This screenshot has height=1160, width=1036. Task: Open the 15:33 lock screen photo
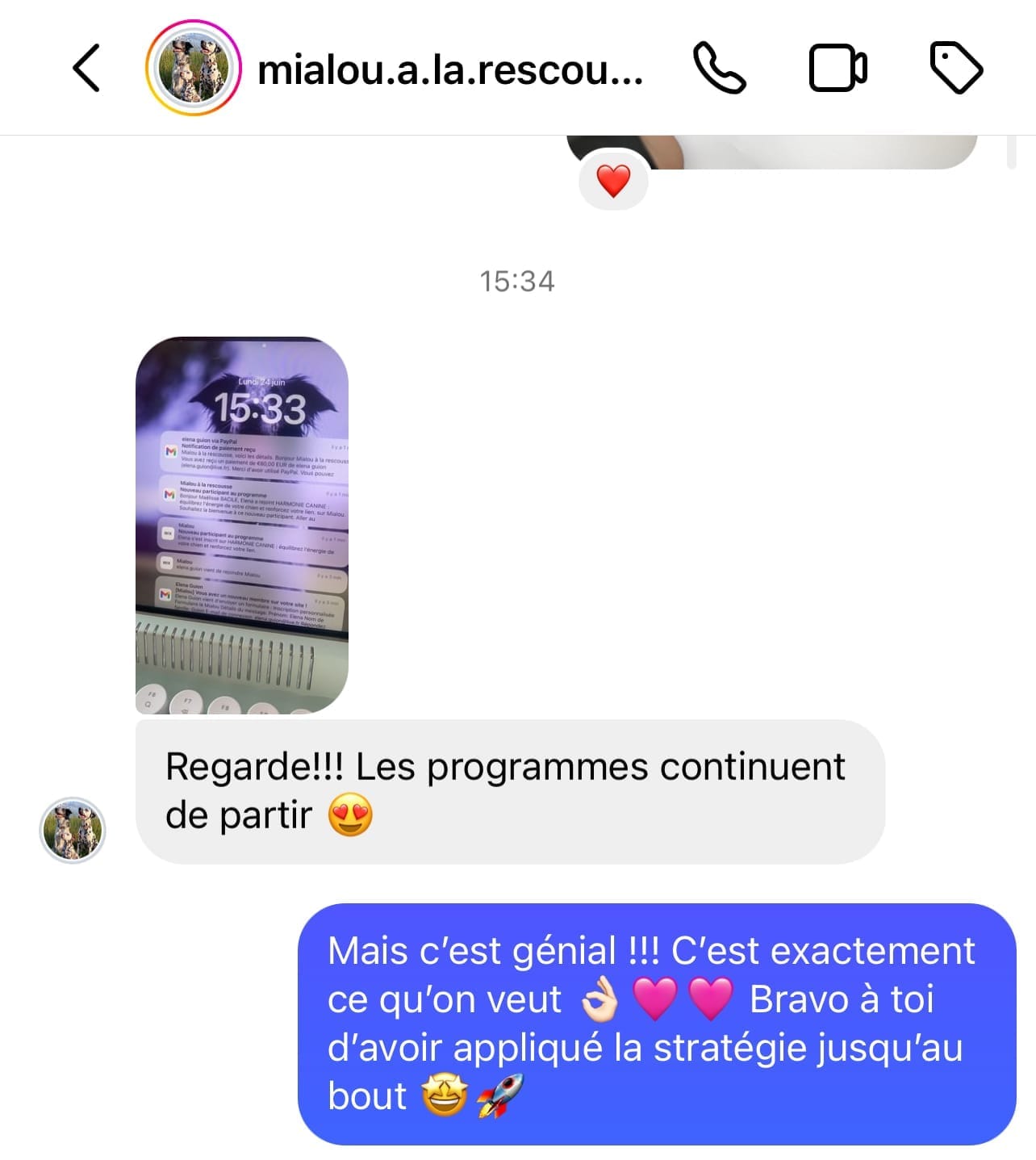click(242, 525)
